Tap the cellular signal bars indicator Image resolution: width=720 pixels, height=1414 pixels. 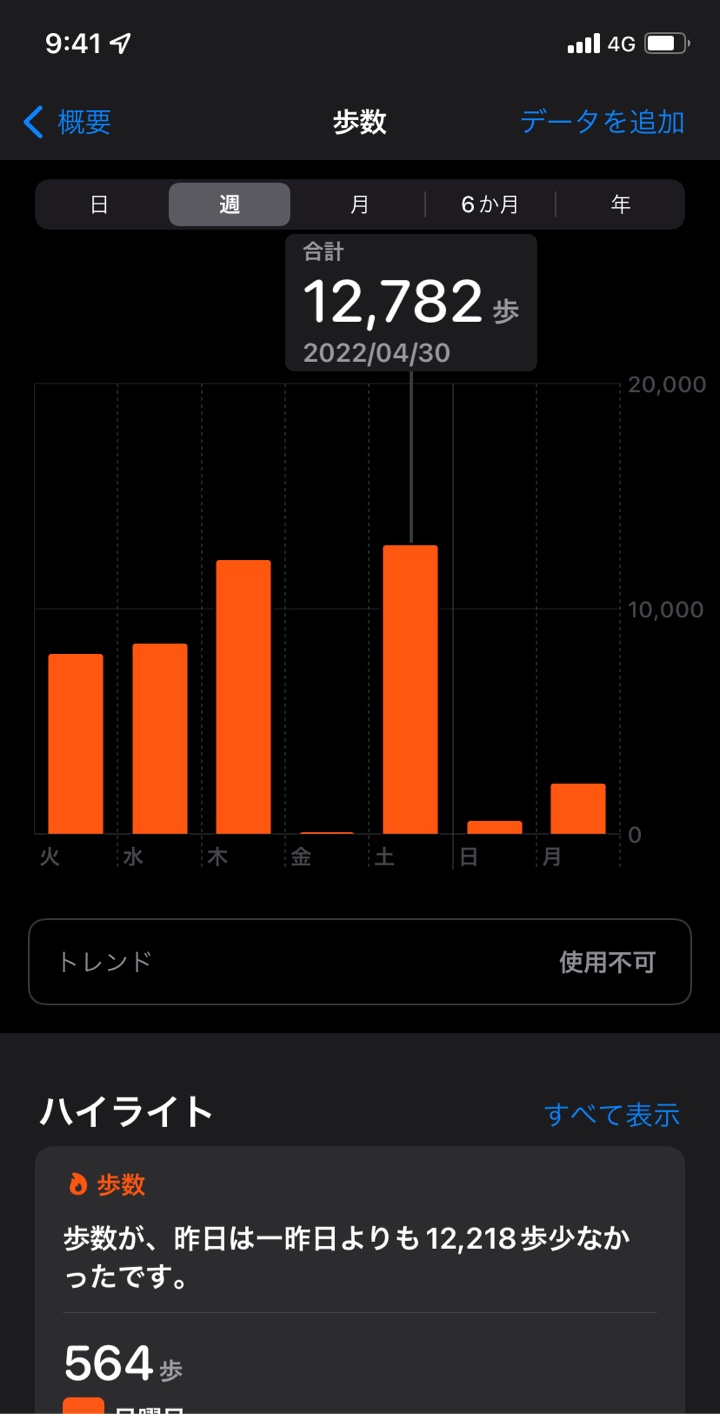(583, 44)
